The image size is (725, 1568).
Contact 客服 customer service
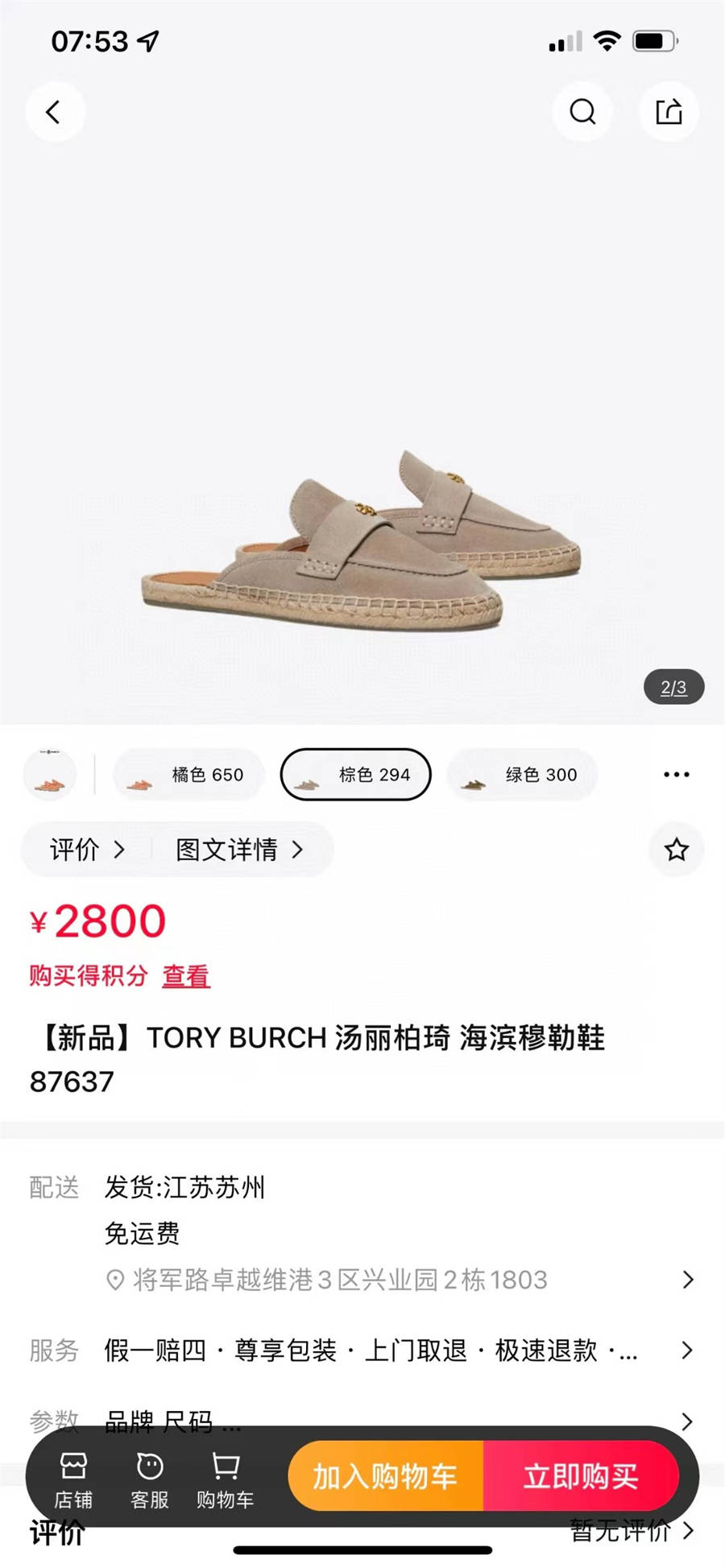pyautogui.click(x=150, y=1479)
